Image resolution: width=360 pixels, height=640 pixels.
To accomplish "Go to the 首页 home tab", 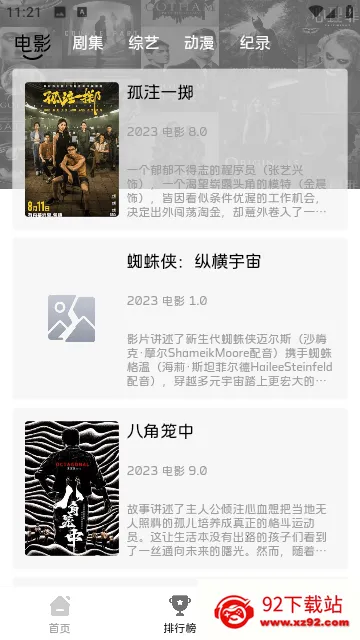I will (x=60, y=614).
